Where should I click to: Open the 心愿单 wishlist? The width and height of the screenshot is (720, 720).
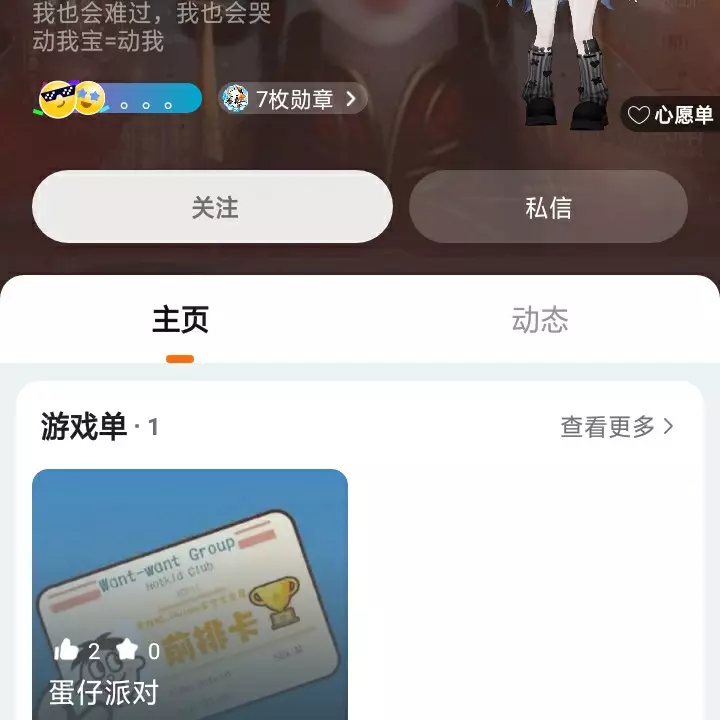pos(672,115)
